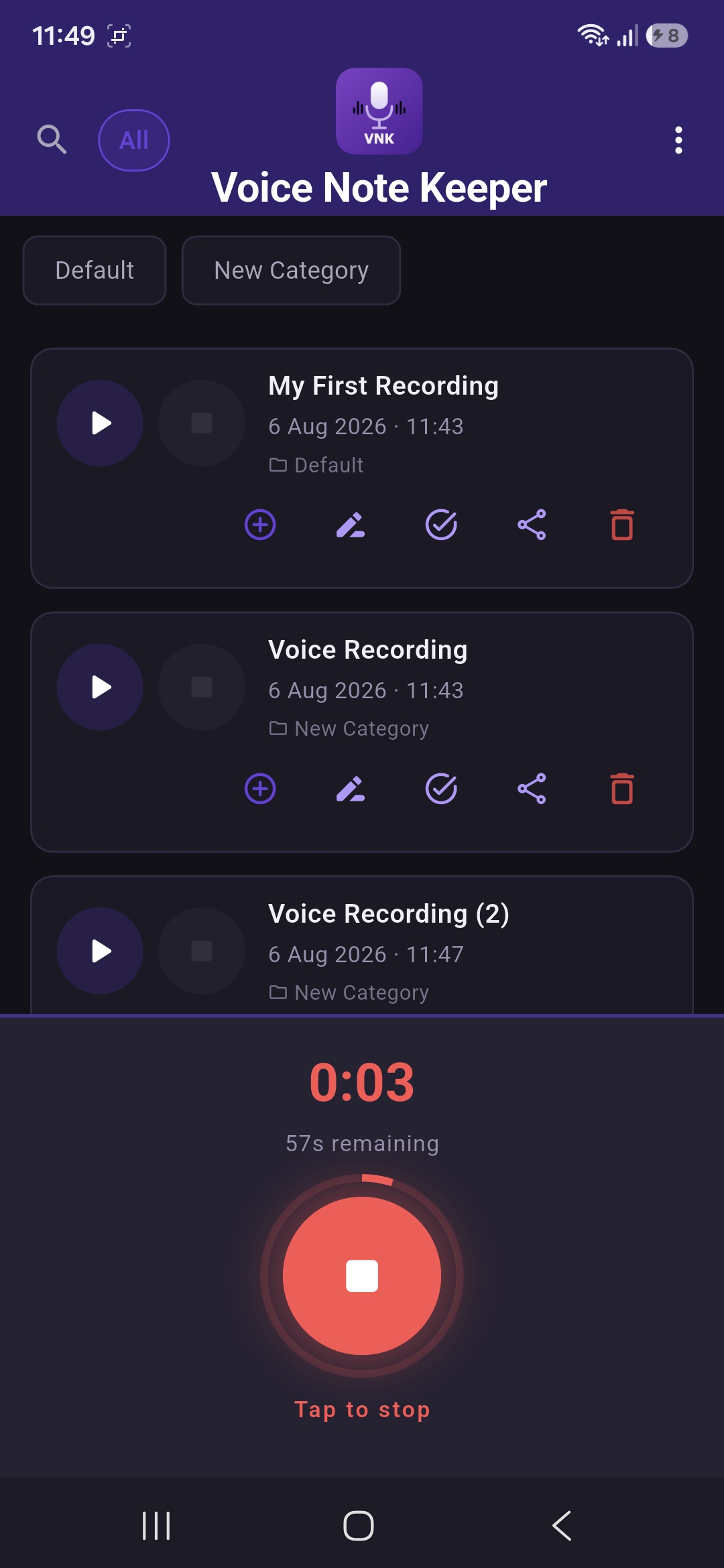724x1568 pixels.
Task: Edit My First Recording with the pencil icon
Action: (351, 525)
